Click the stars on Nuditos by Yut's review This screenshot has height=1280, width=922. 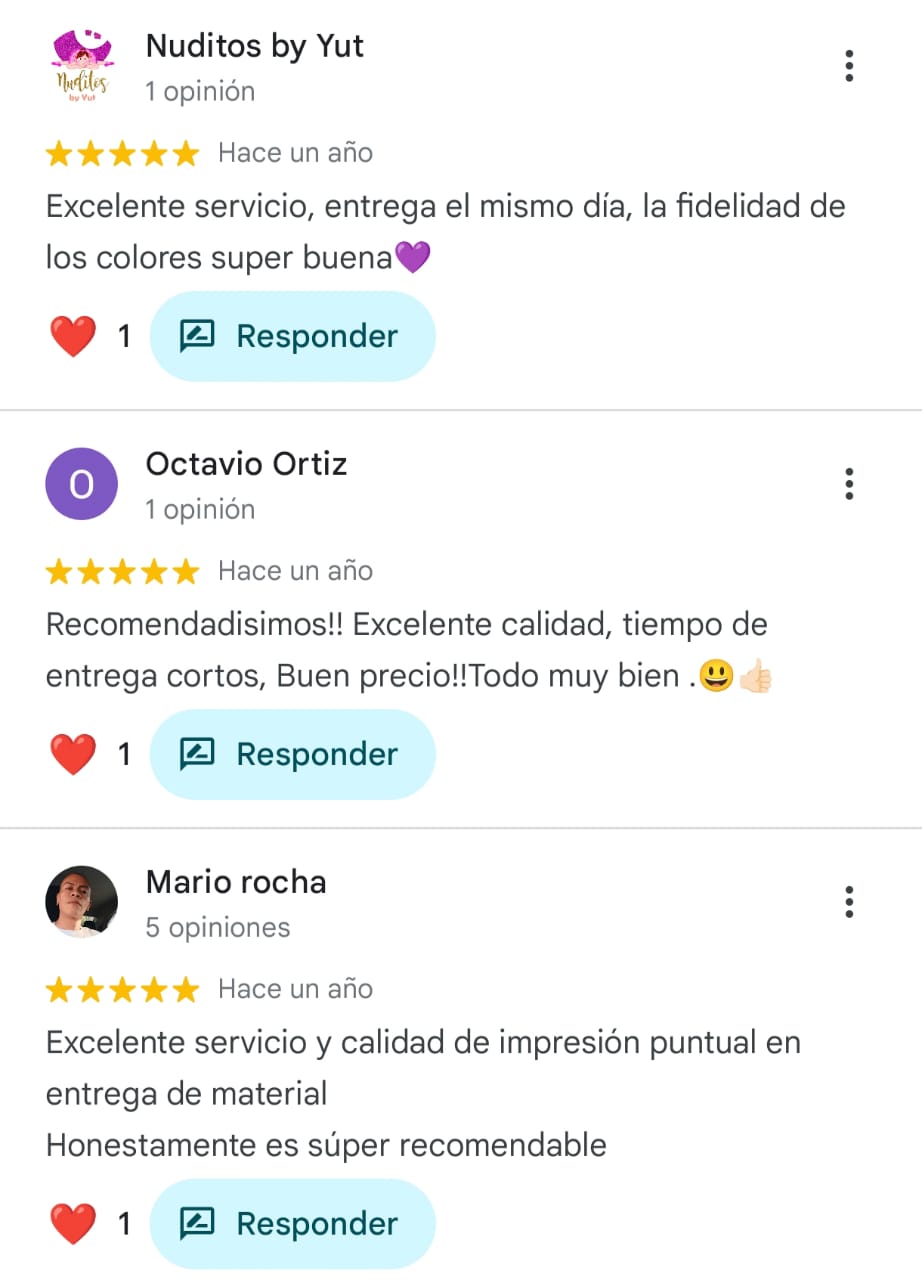pos(122,153)
